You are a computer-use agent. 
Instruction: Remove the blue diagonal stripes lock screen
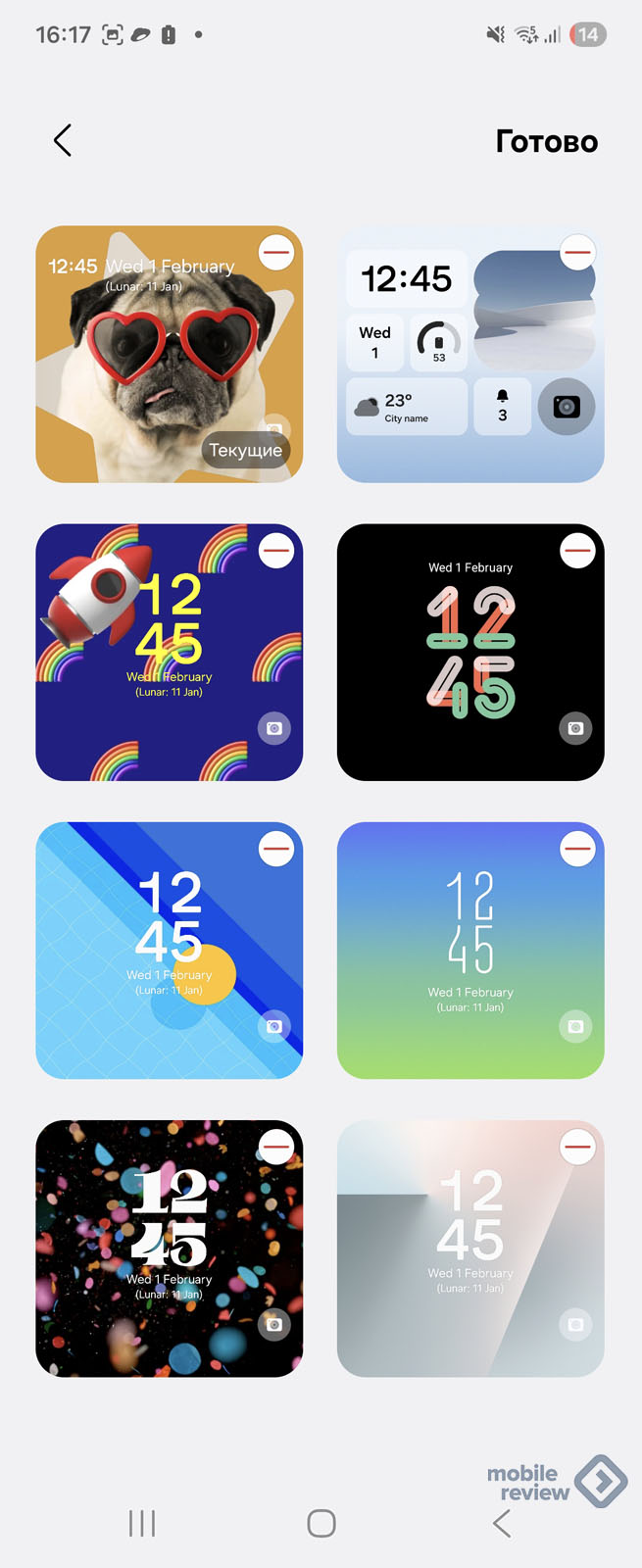pos(276,849)
